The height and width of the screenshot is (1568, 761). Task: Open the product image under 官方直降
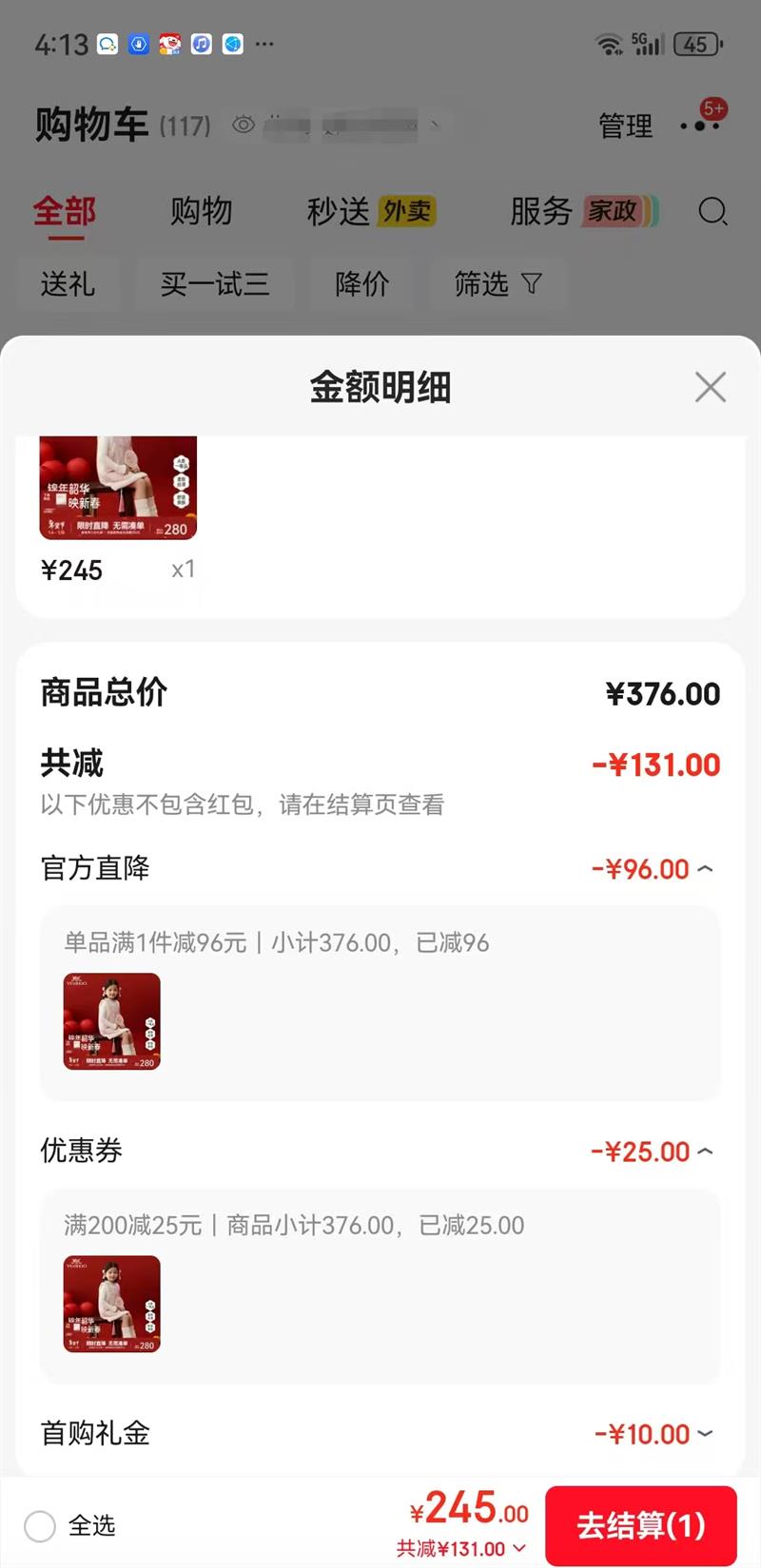111,1021
